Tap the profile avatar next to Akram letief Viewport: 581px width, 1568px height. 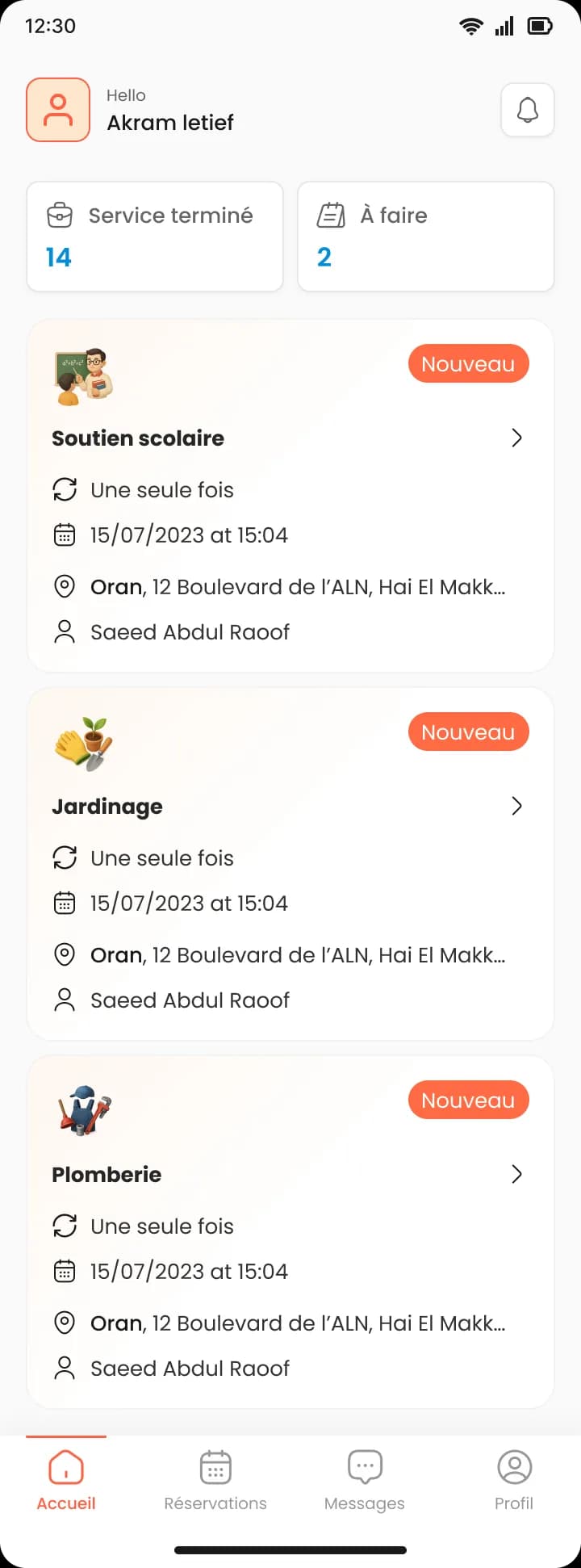tap(57, 109)
